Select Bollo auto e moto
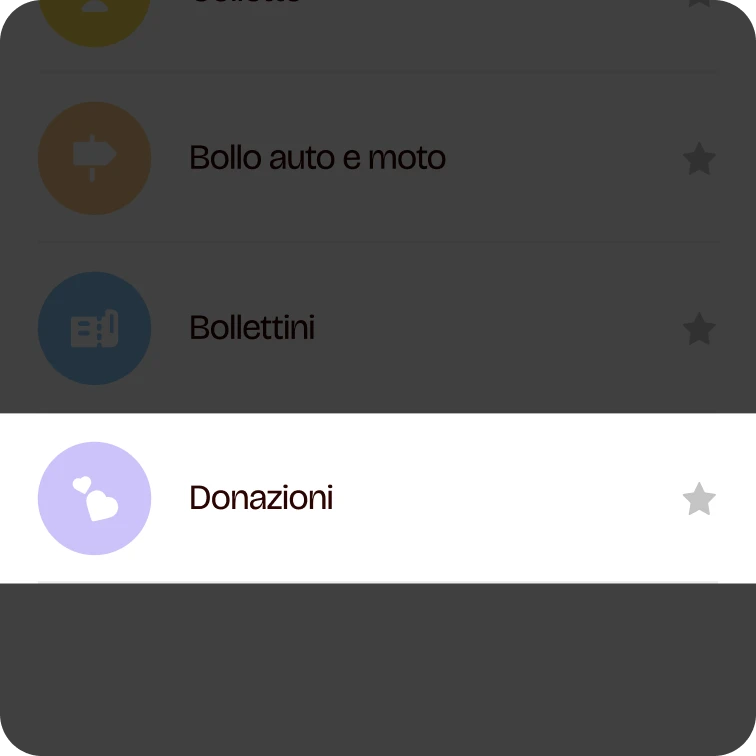The height and width of the screenshot is (756, 756). [317, 158]
